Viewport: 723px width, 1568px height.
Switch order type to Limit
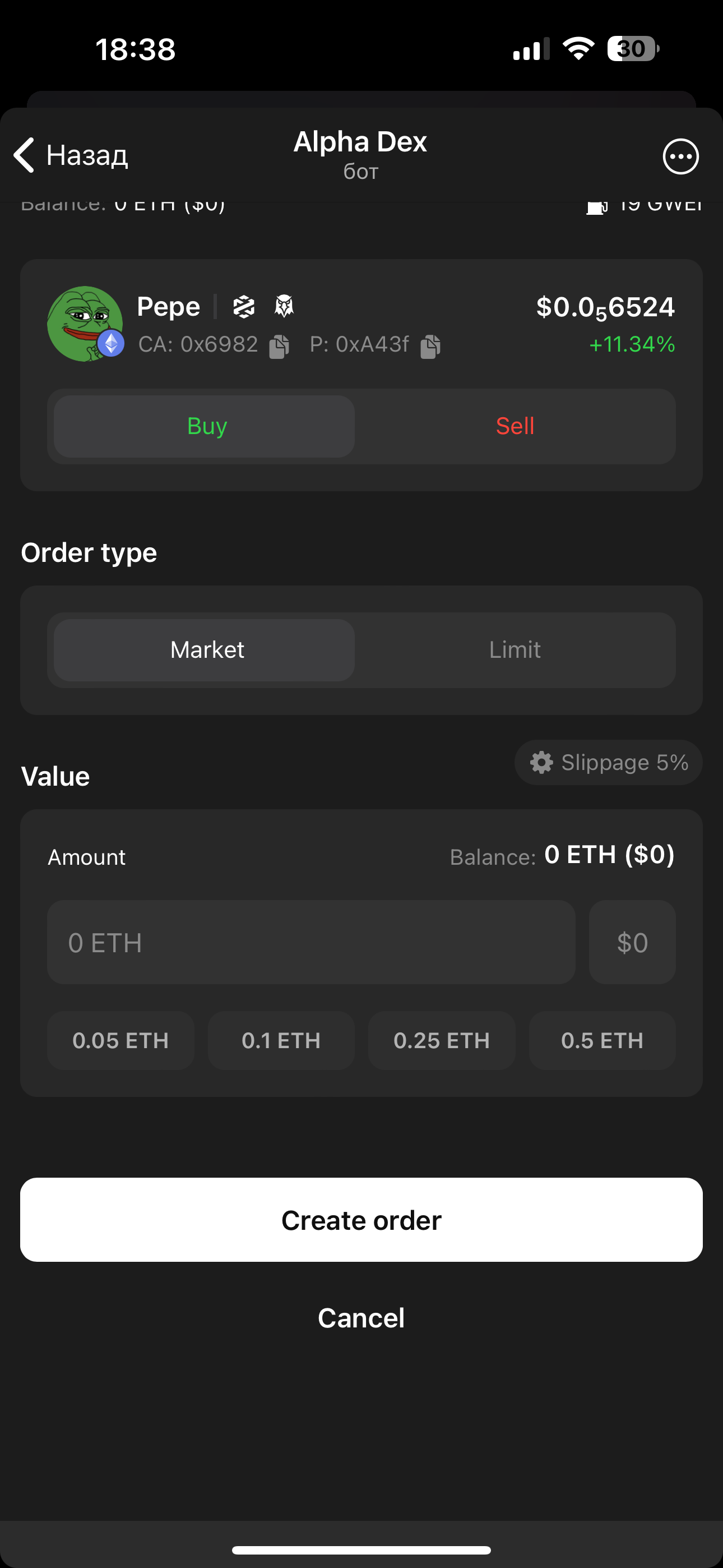point(515,650)
